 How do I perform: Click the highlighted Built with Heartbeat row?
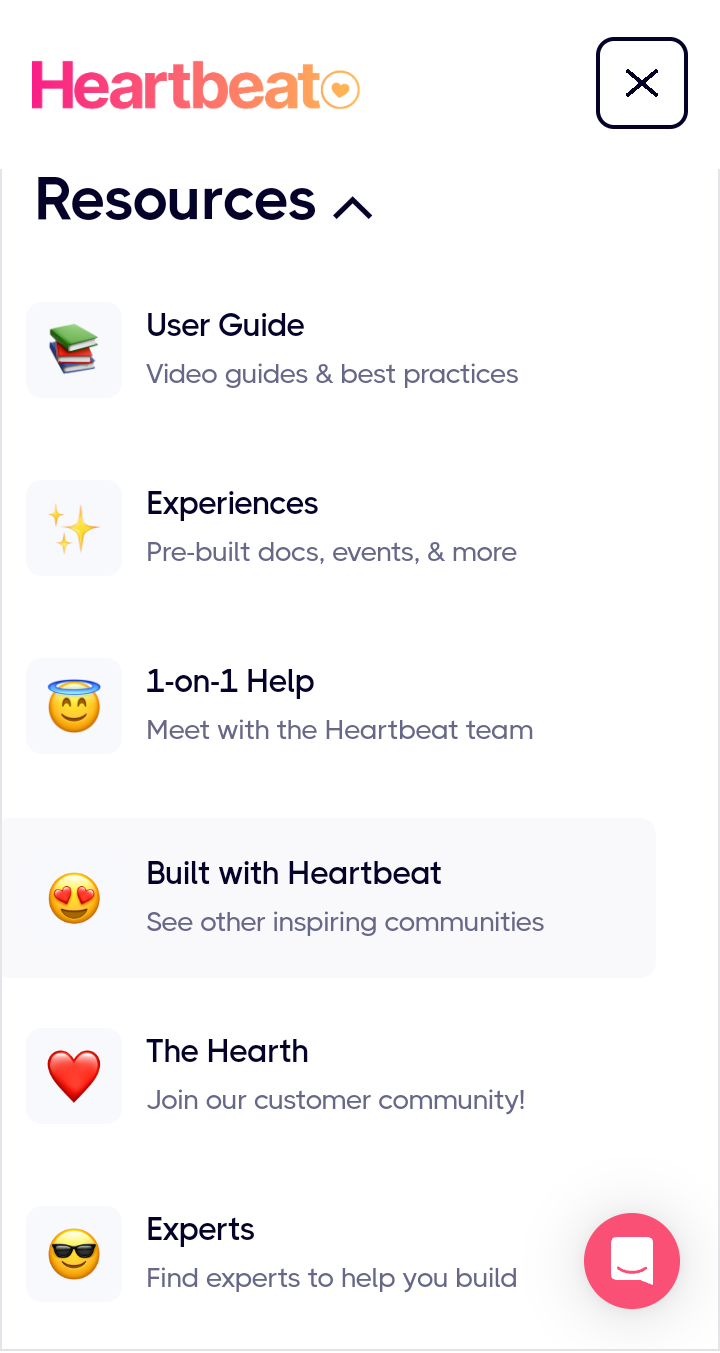[328, 898]
